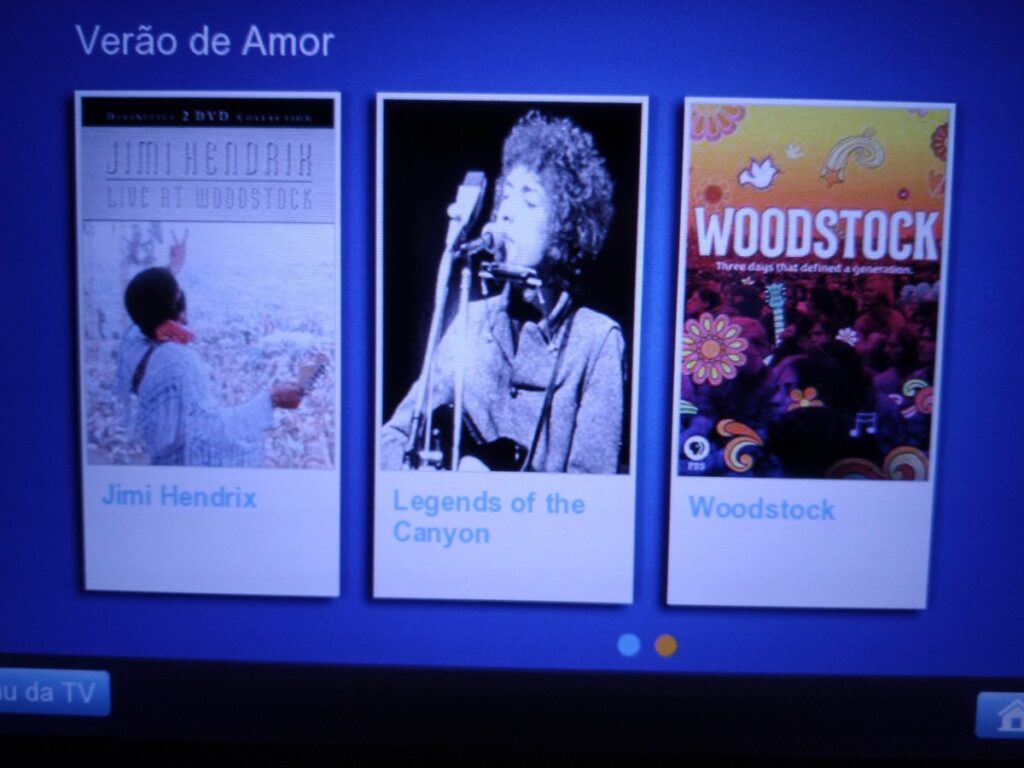Open the Jimi Hendrix card

point(208,342)
